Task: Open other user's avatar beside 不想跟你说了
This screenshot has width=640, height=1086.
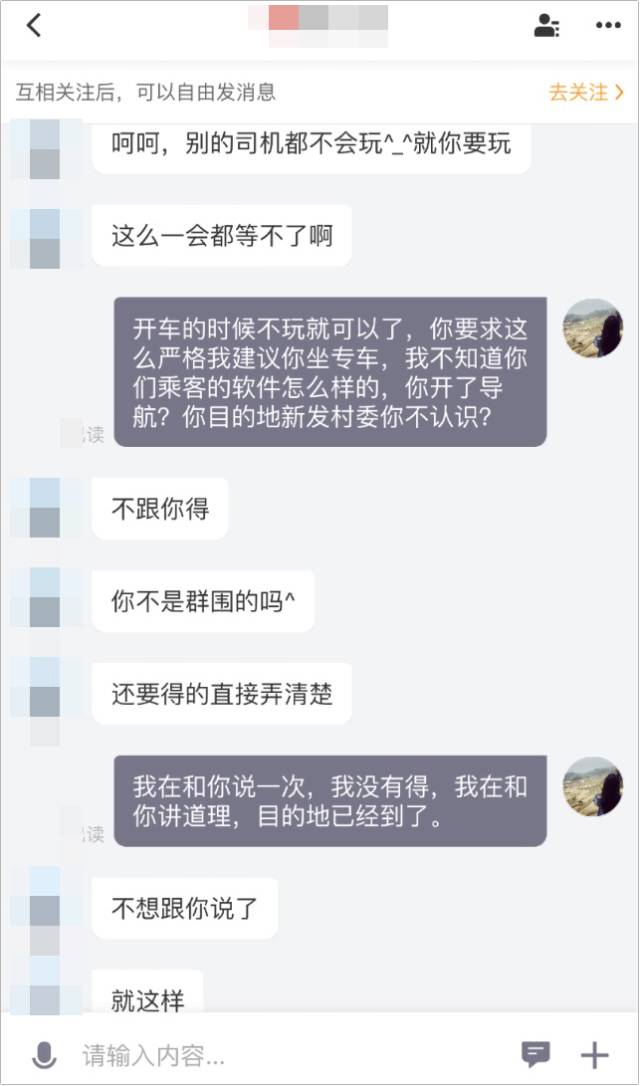Action: [x=45, y=908]
